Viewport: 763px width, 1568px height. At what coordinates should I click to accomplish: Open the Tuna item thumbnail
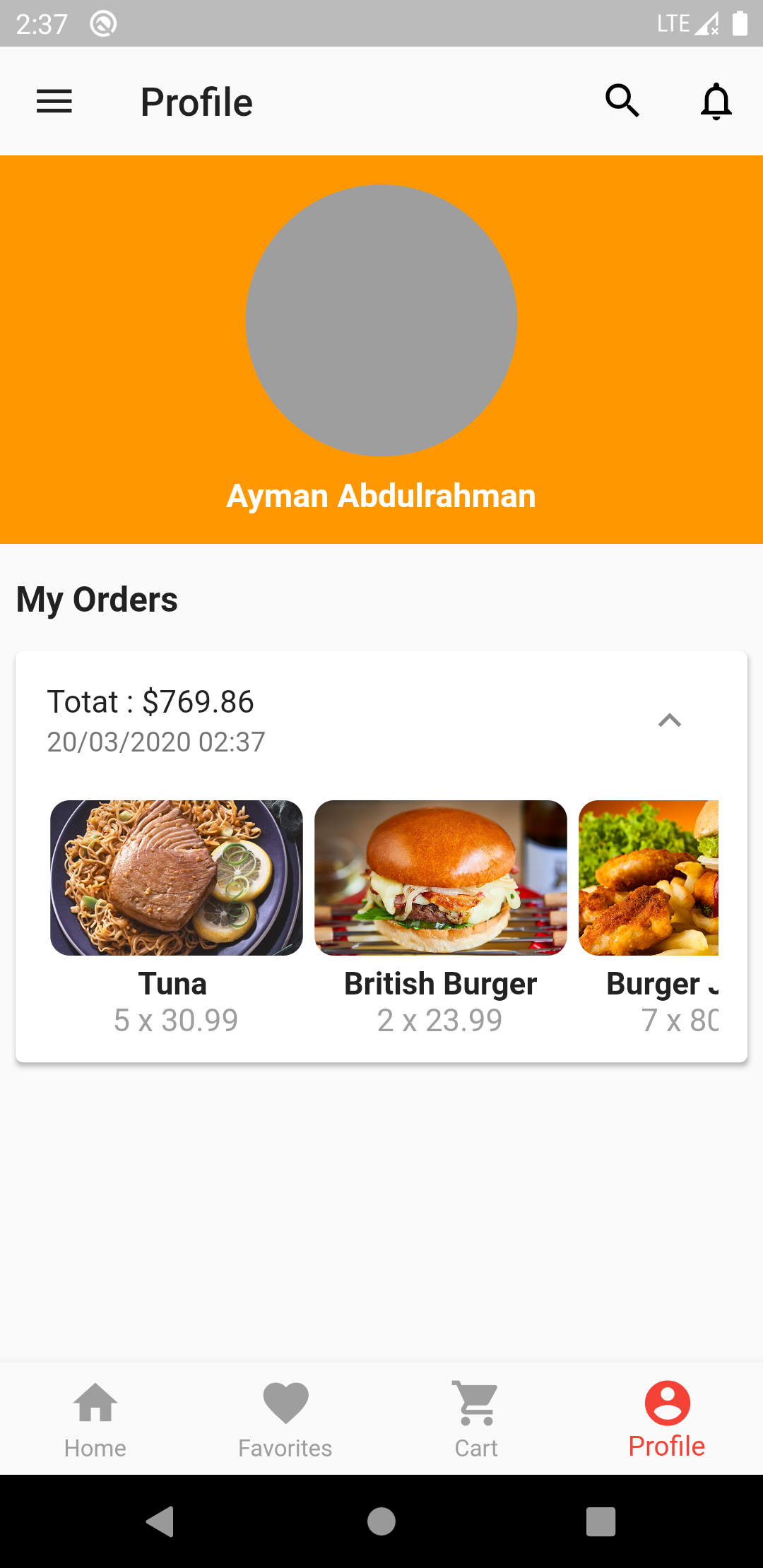click(176, 878)
